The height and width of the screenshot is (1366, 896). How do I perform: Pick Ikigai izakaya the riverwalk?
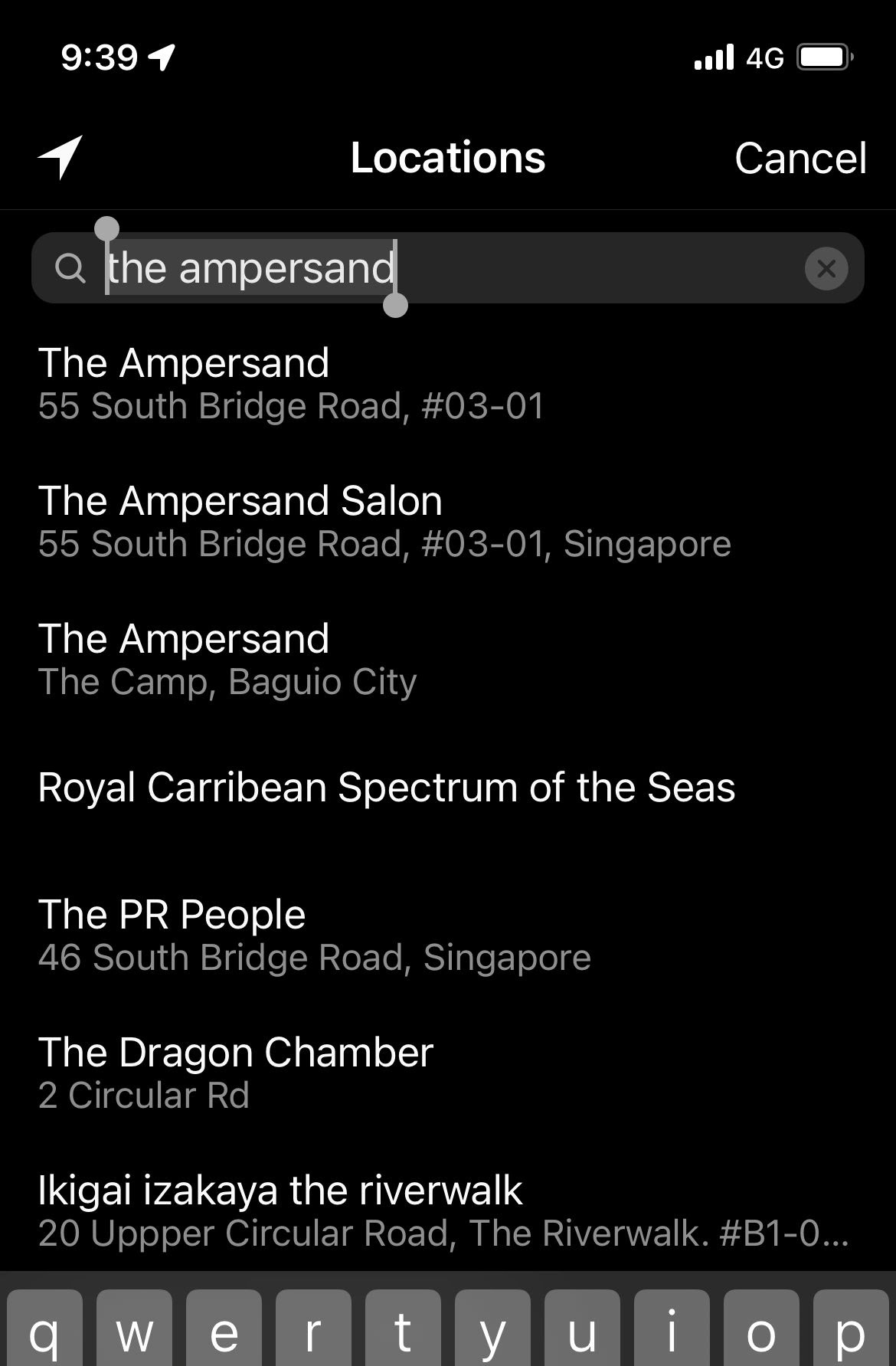(443, 1210)
